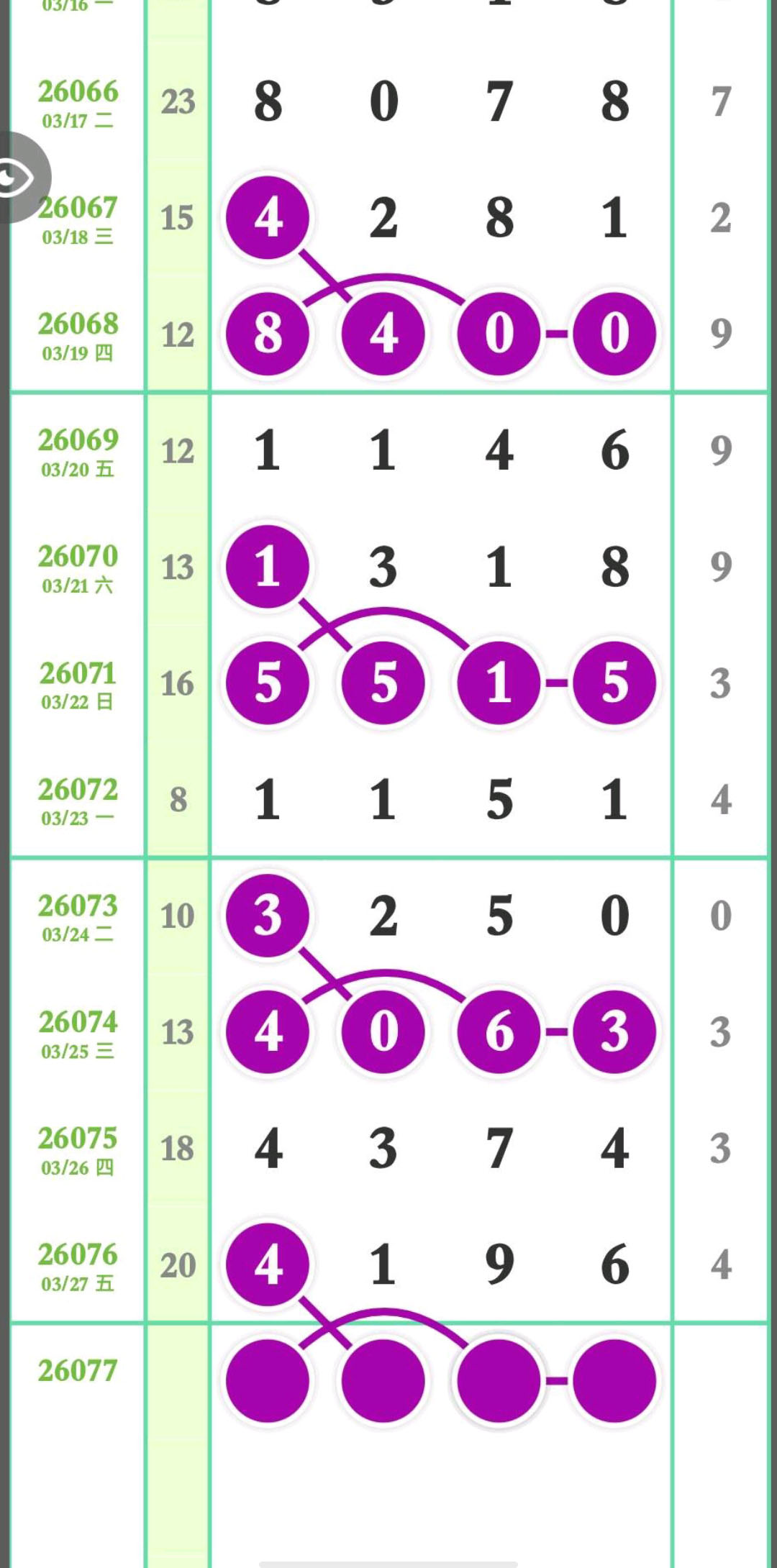
Task: Select the circled 3 in draw 26073
Action: [x=268, y=915]
